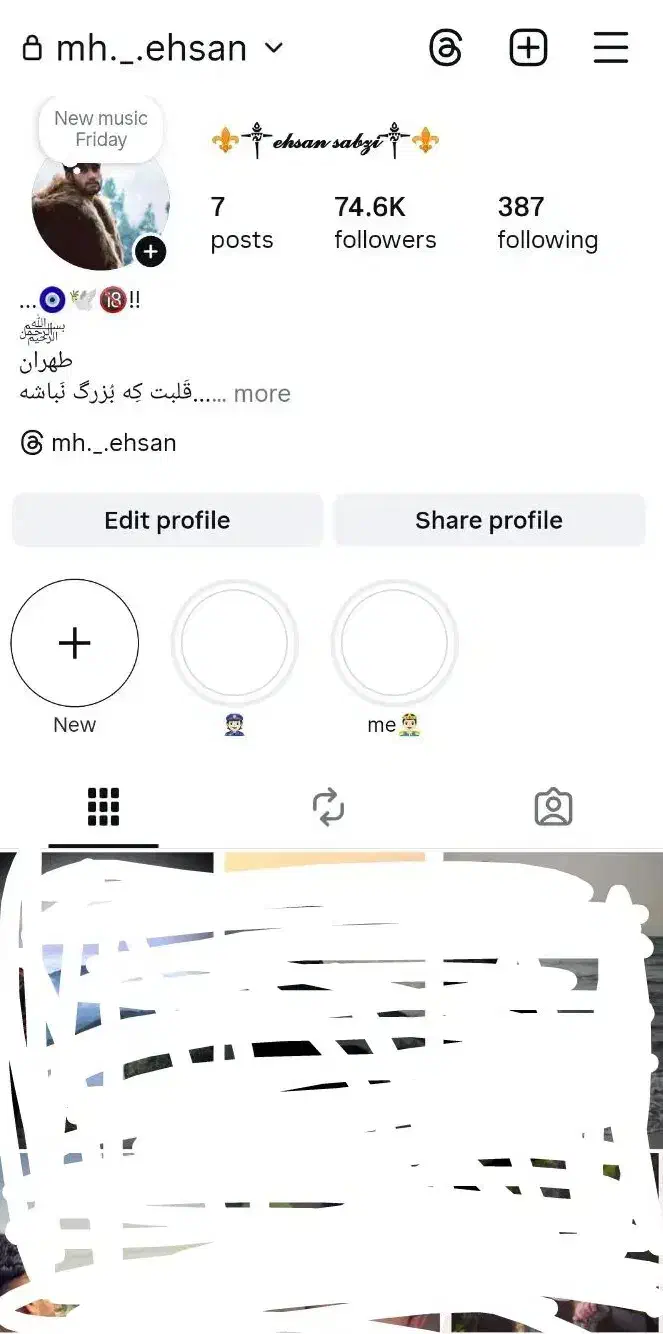View the 74.6K followers list
The height and width of the screenshot is (1334, 663).
pyautogui.click(x=385, y=222)
